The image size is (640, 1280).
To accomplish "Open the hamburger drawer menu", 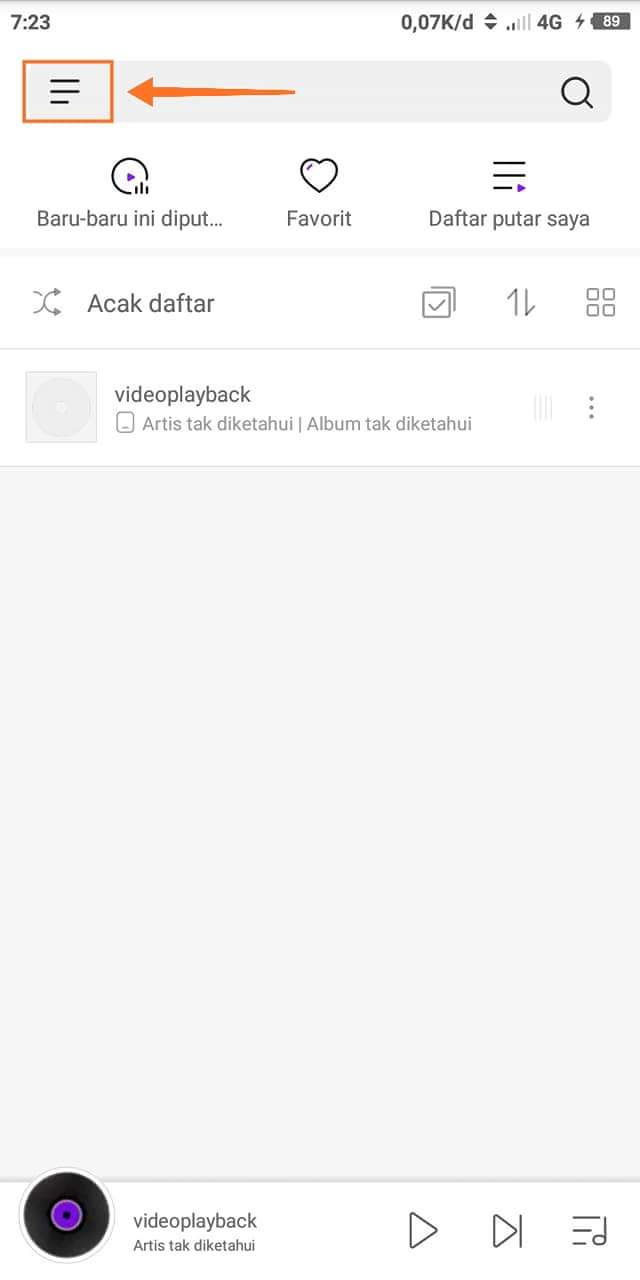I will tap(66, 92).
